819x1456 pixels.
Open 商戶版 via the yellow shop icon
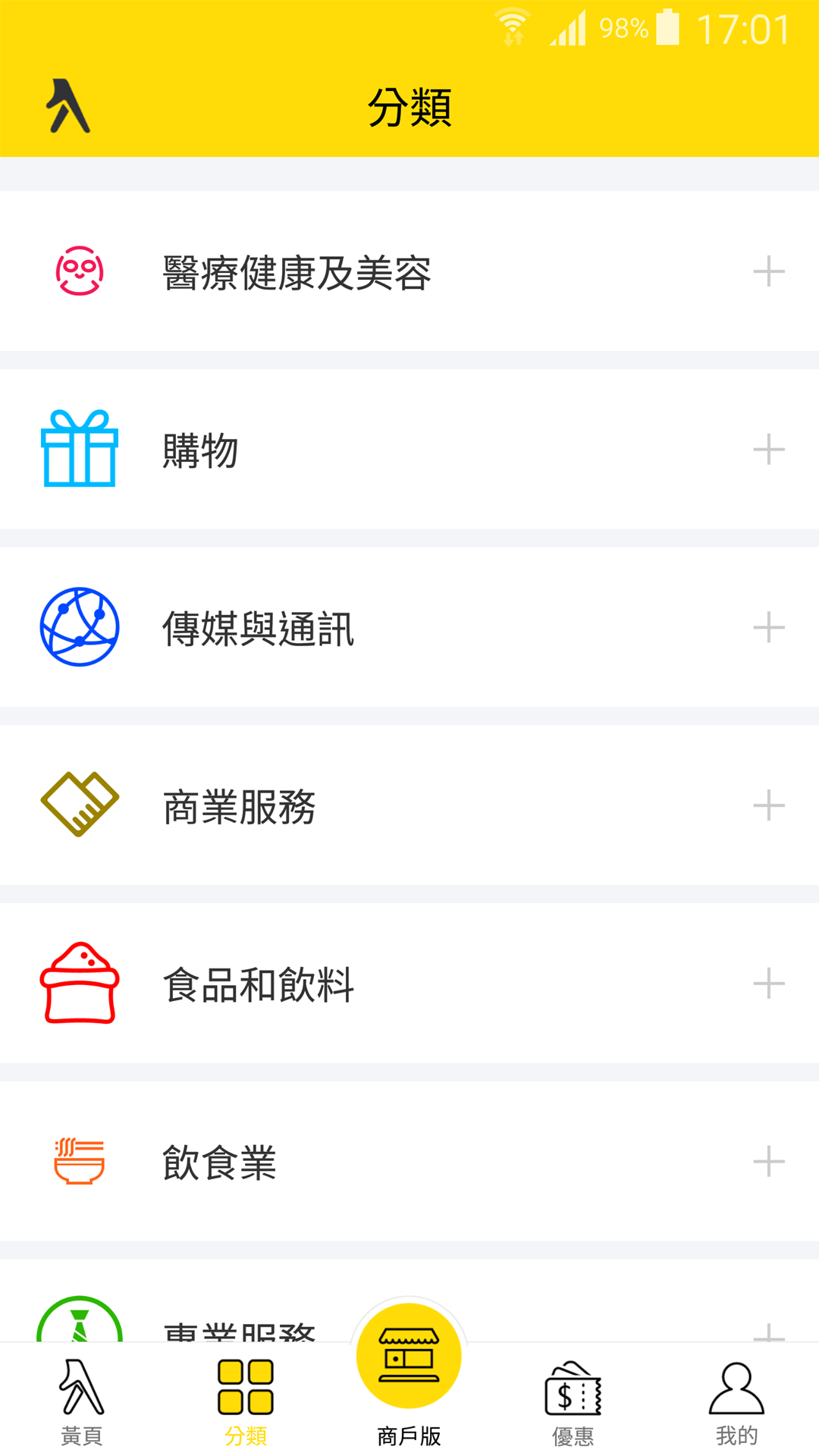coord(409,1357)
